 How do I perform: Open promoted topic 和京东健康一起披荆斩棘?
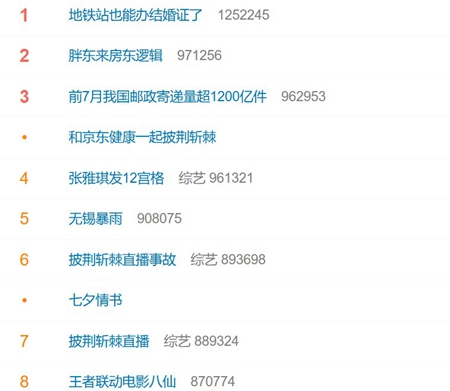tap(142, 137)
